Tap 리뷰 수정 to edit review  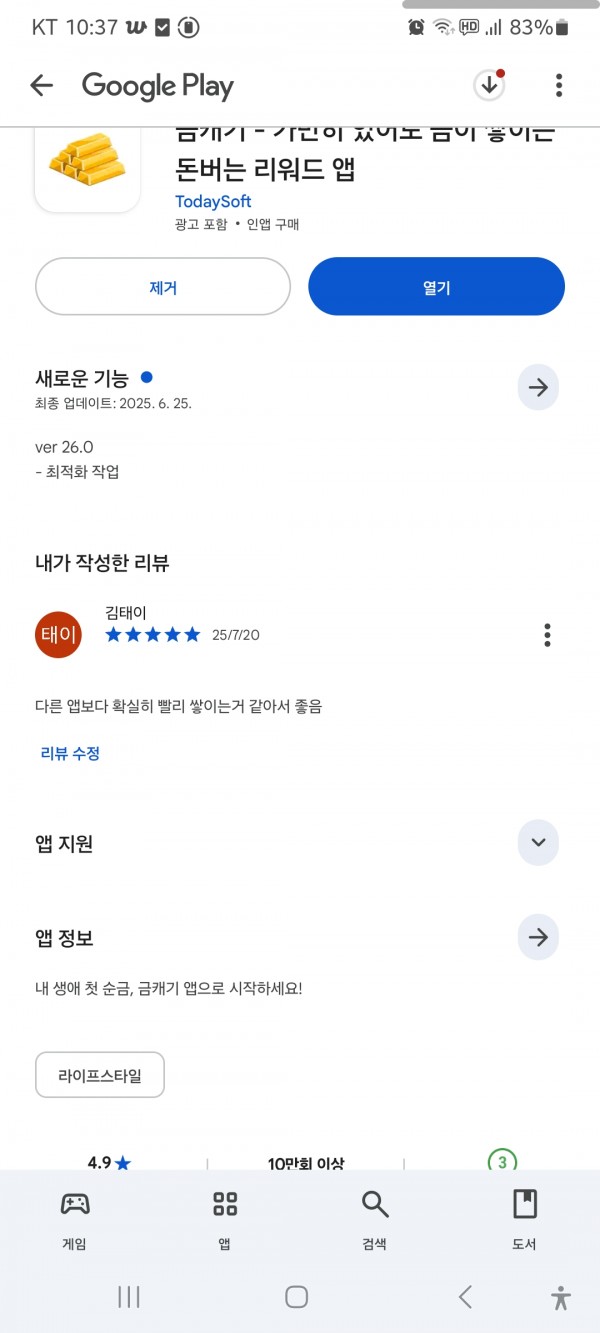(70, 754)
